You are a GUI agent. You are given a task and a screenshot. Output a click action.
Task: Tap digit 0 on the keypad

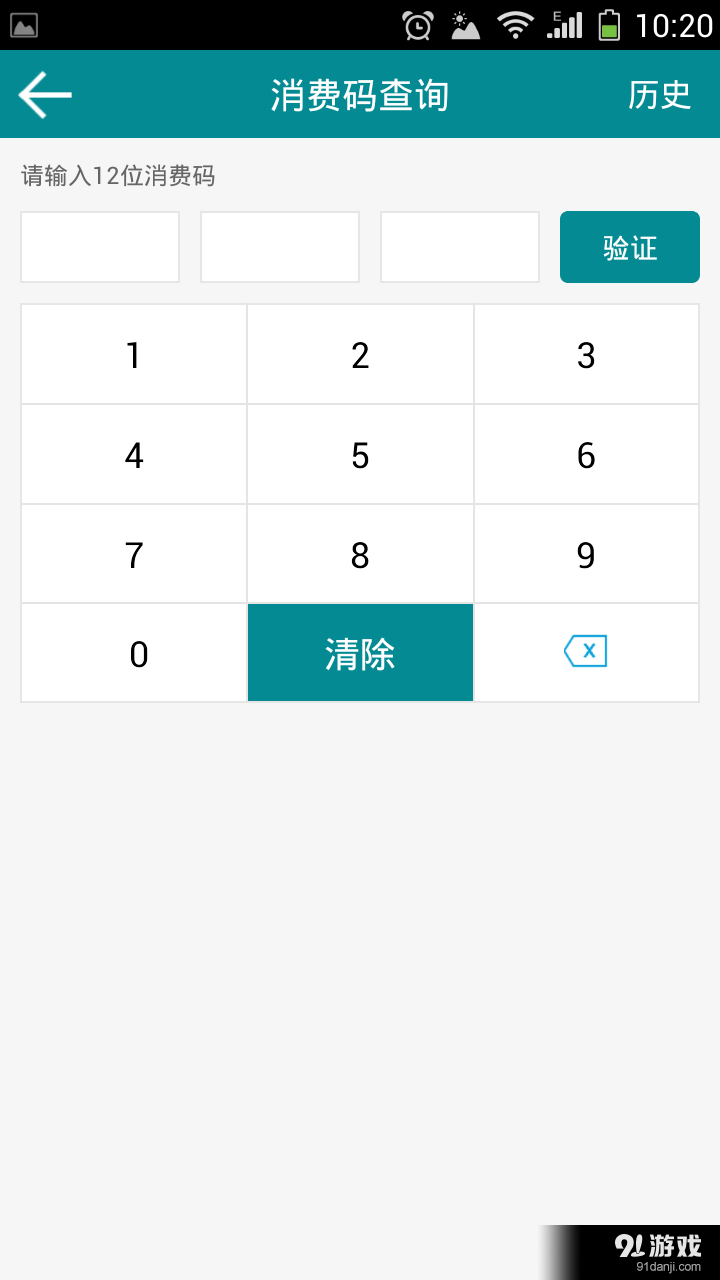coord(133,652)
